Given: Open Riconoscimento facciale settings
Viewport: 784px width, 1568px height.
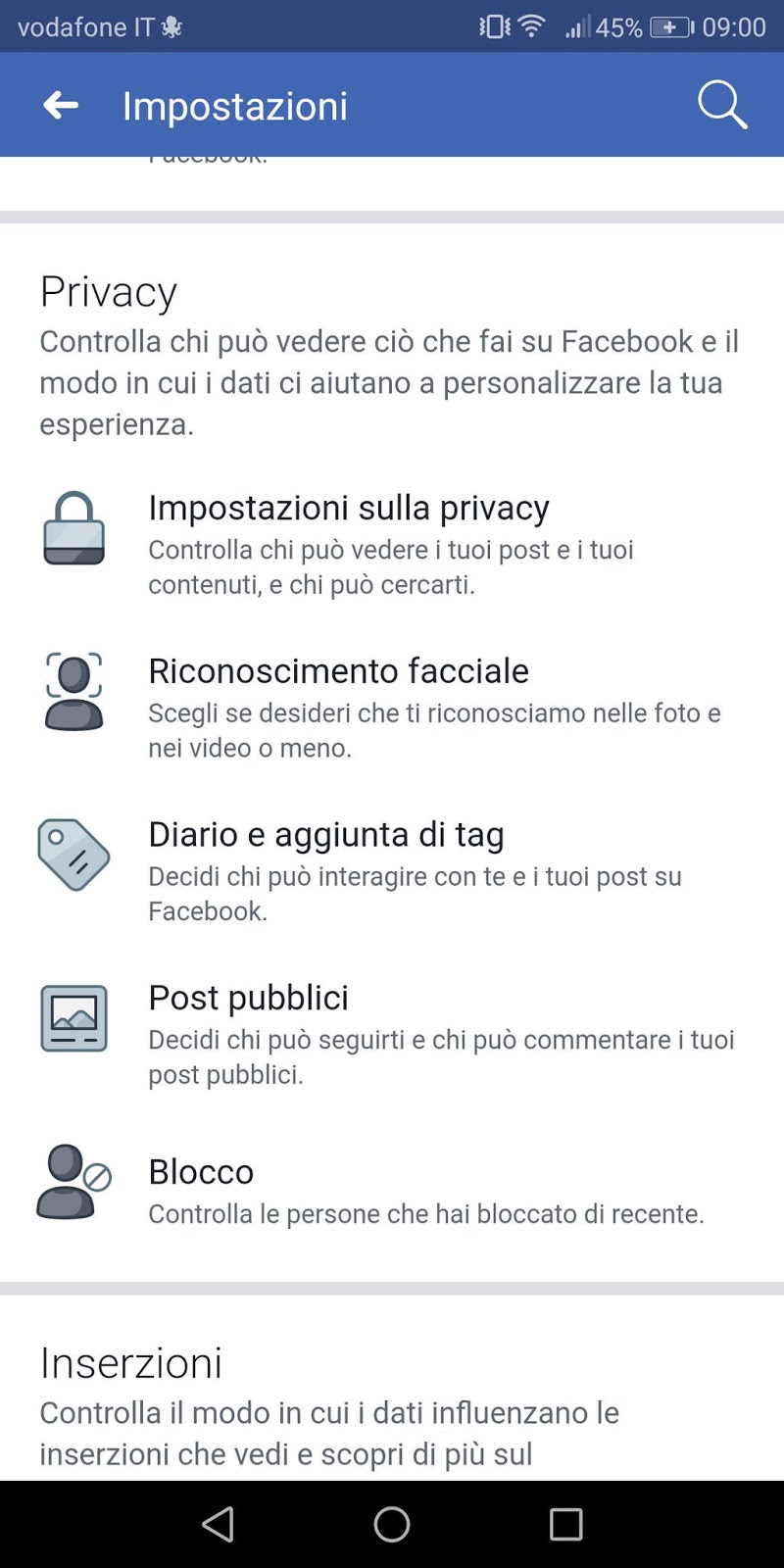Looking at the screenshot, I should point(392,707).
